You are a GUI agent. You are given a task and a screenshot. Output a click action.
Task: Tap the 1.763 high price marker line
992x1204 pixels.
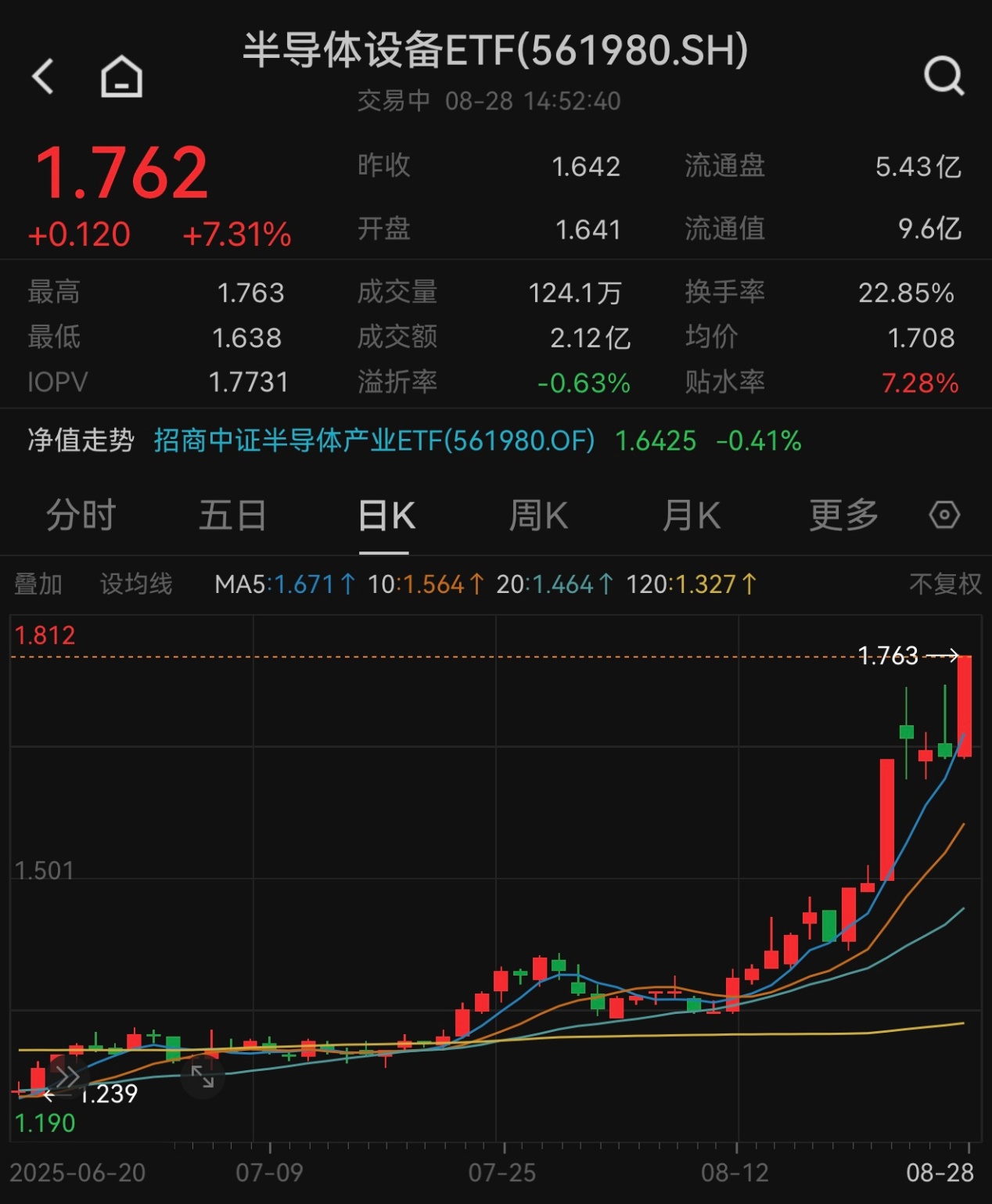[888, 657]
